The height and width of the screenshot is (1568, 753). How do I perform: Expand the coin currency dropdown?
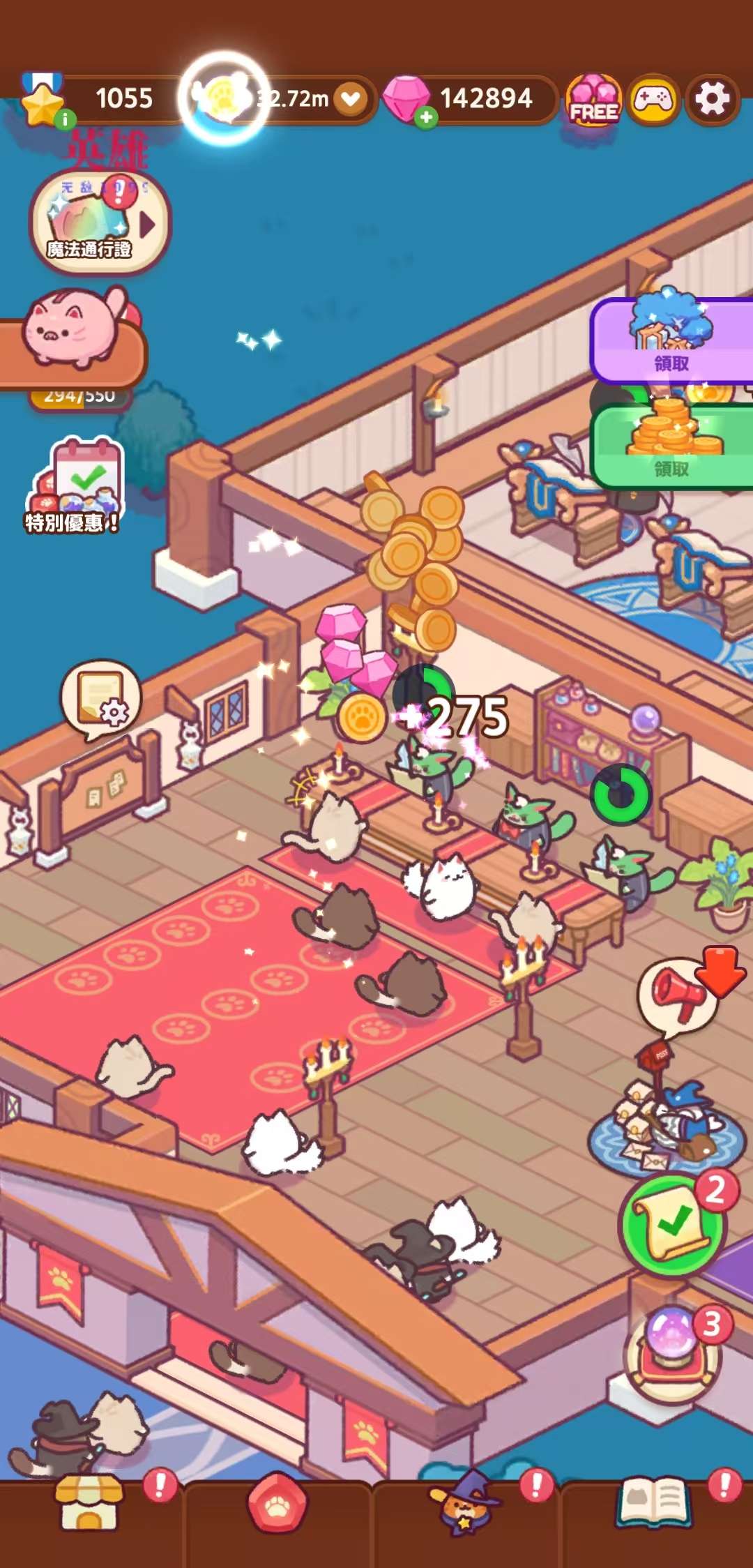point(350,99)
